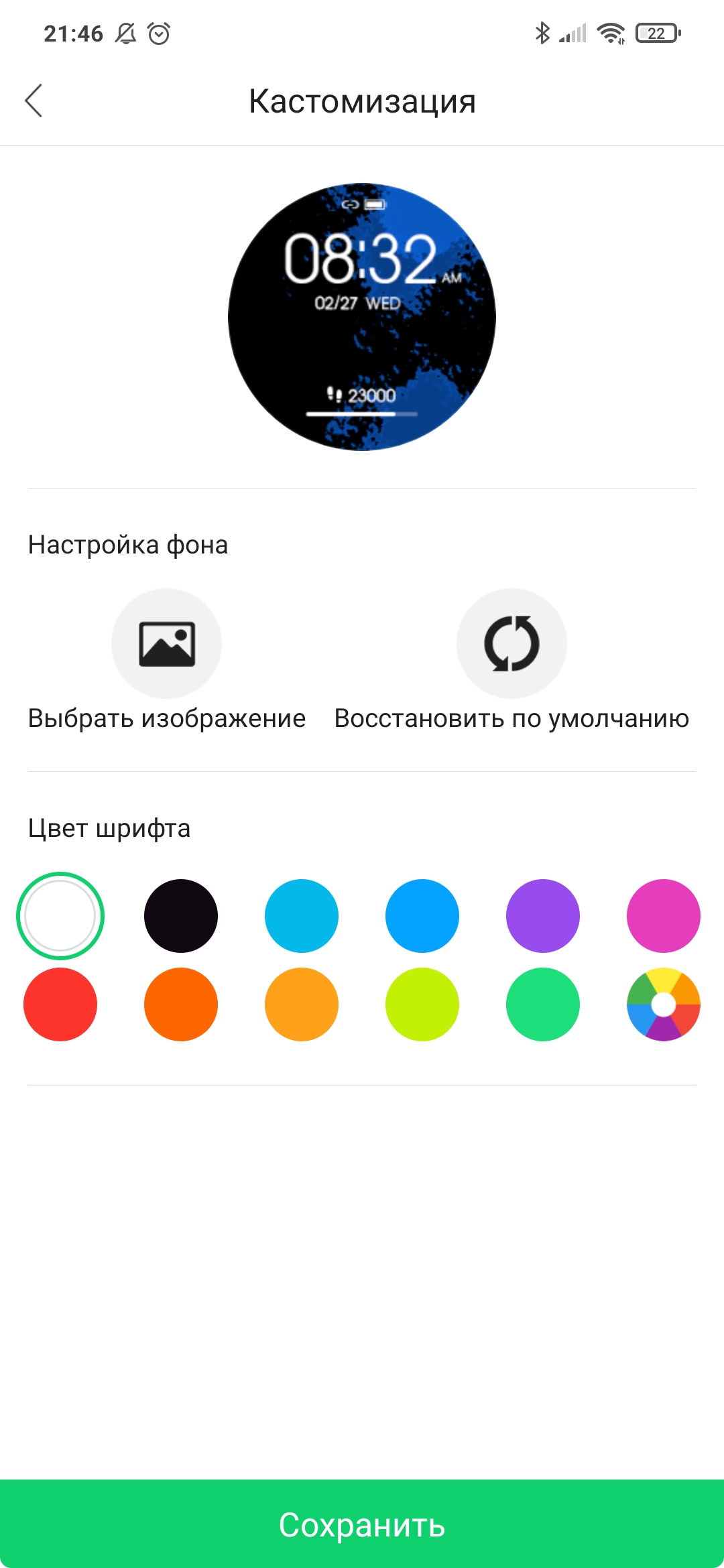Viewport: 724px width, 1568px height.
Task: Tap Восстановить по умолчанию to reset the background
Action: point(511,644)
